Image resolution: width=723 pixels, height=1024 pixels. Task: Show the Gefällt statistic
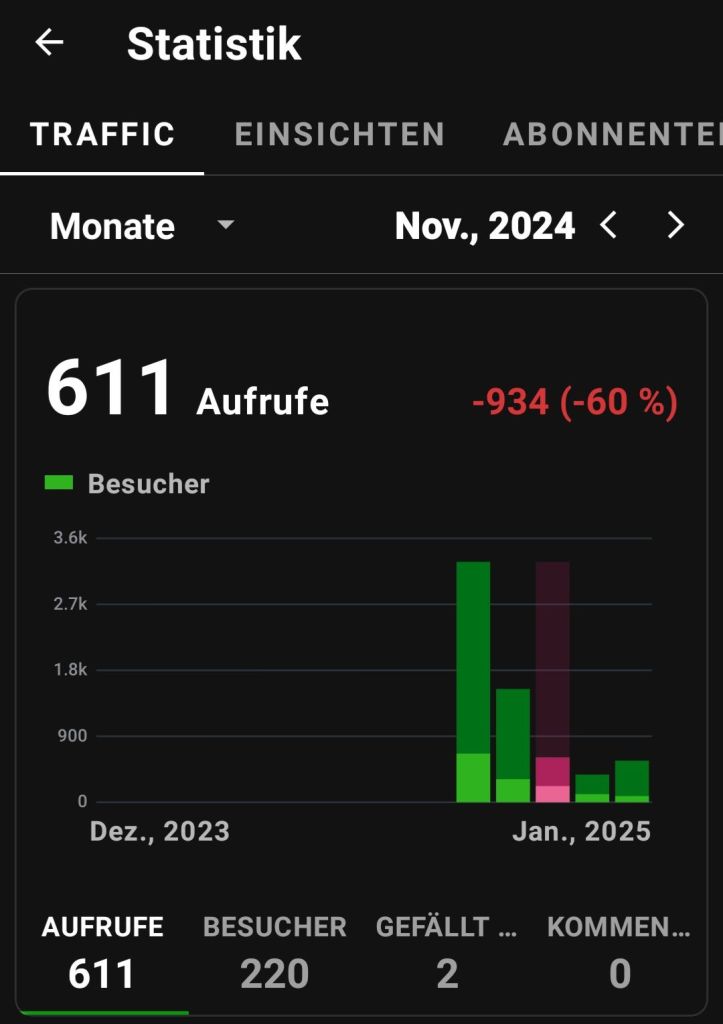446,951
